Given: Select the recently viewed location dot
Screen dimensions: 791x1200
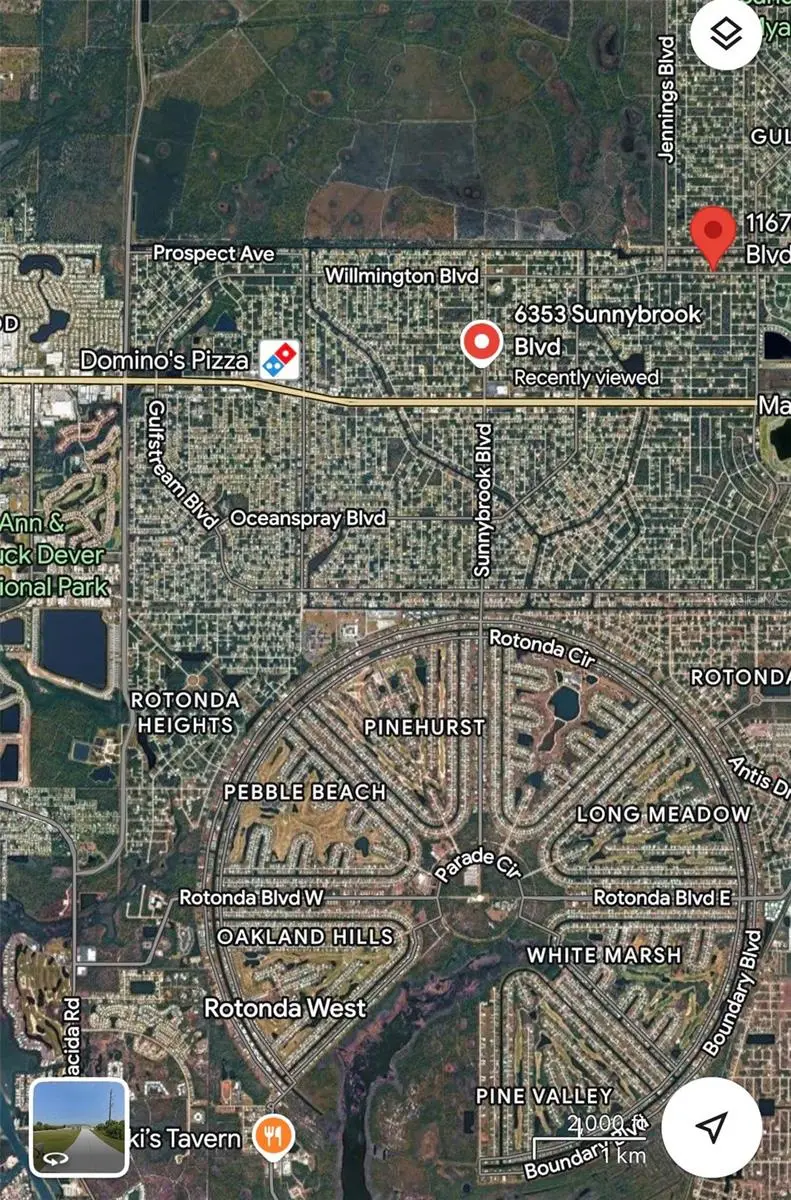Looking at the screenshot, I should point(484,343).
